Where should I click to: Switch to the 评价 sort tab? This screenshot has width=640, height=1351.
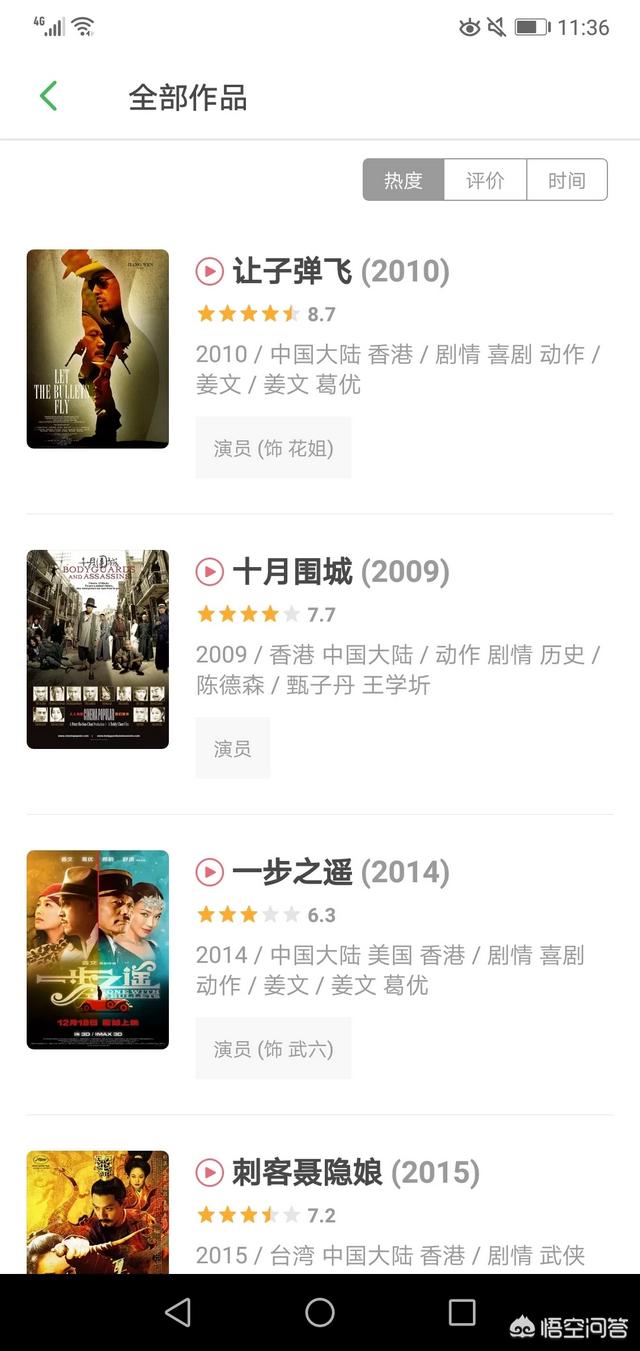485,180
